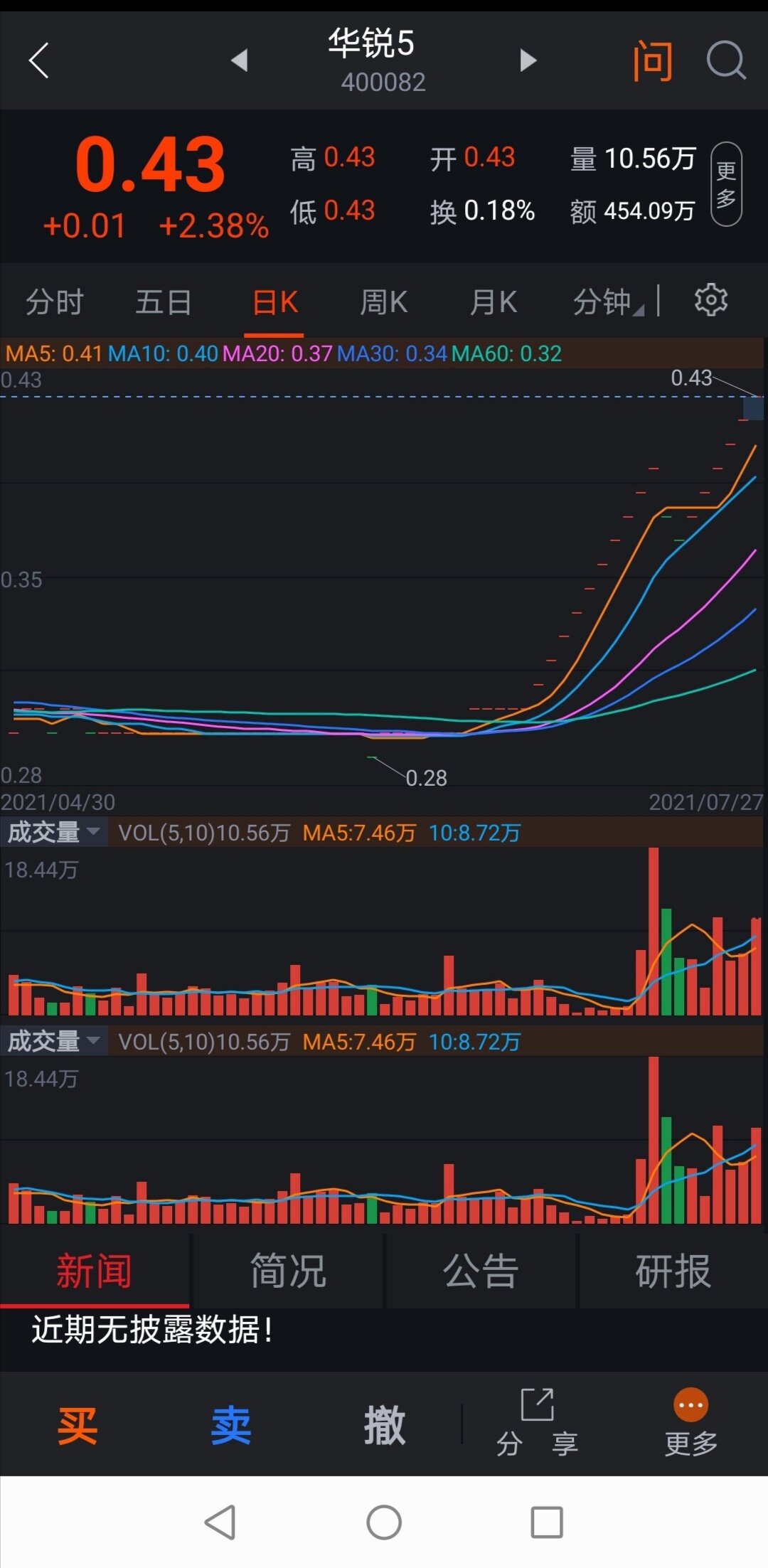Switch to the next stock

pos(527,60)
